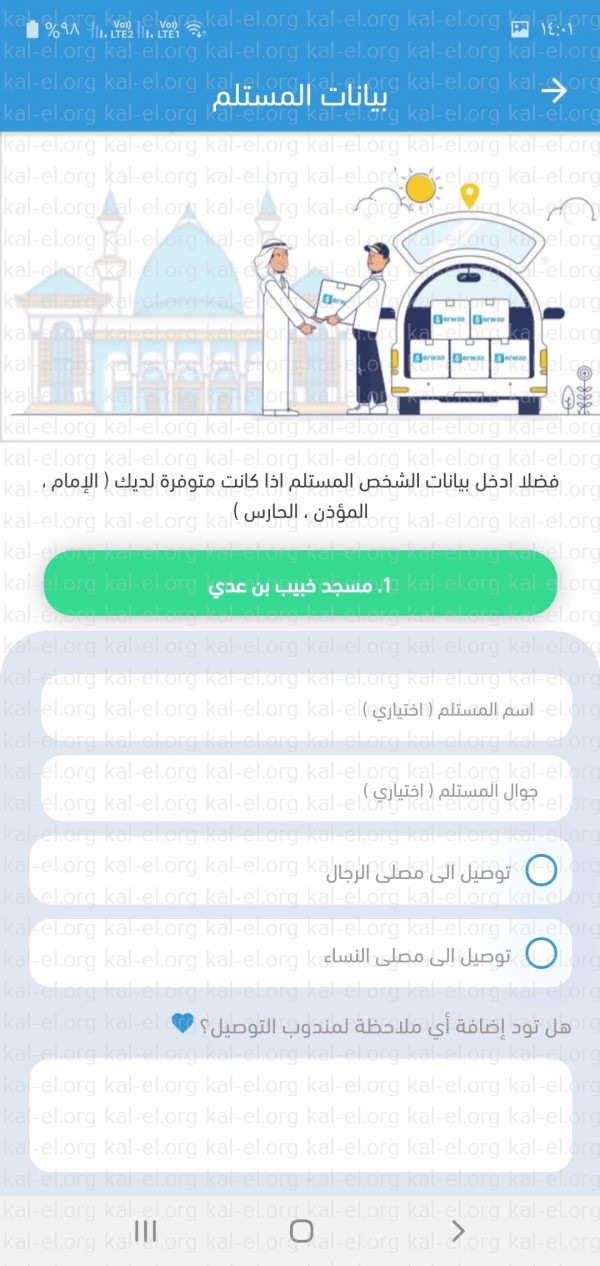This screenshot has width=600, height=1266.
Task: Open recent apps from navigation bar
Action: click(x=146, y=1230)
